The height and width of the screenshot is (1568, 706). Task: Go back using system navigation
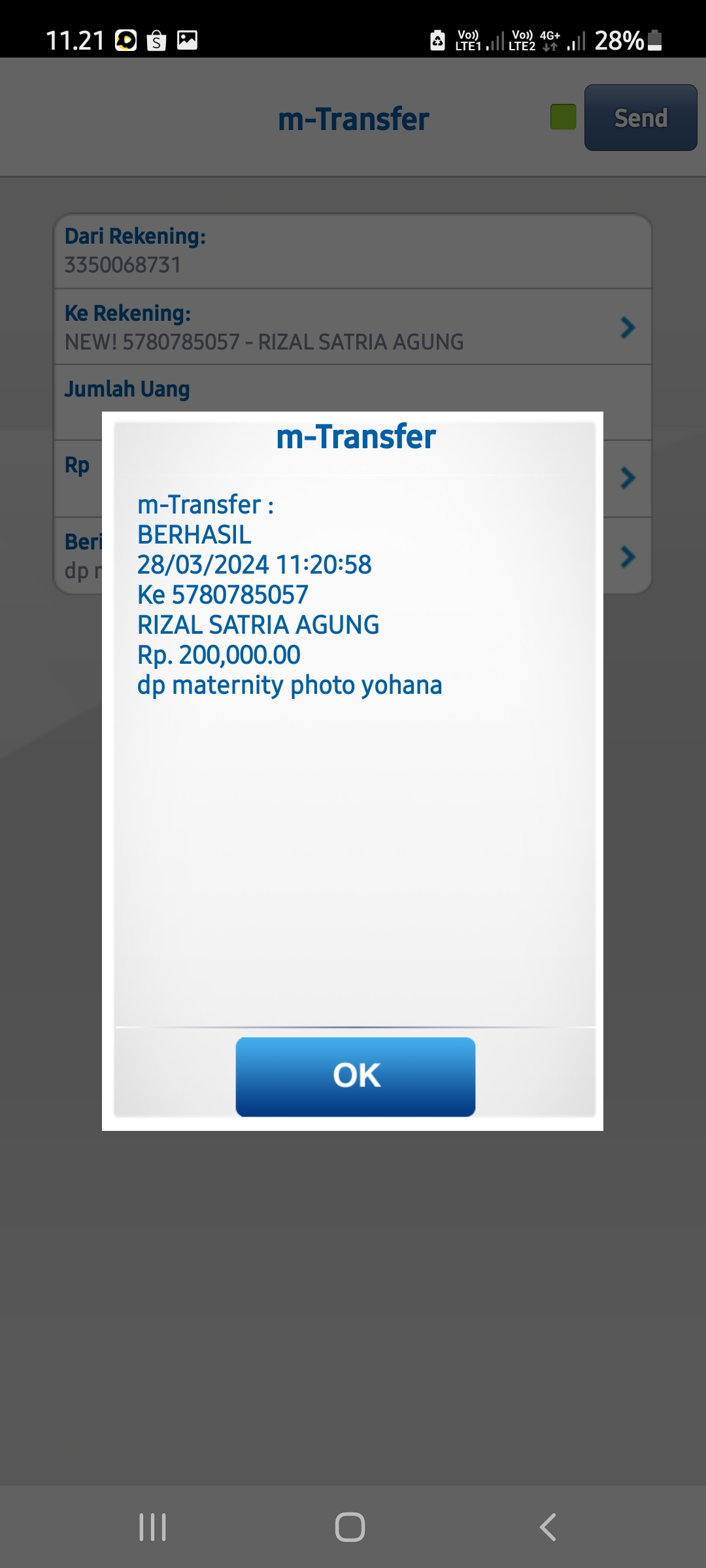(x=548, y=1527)
